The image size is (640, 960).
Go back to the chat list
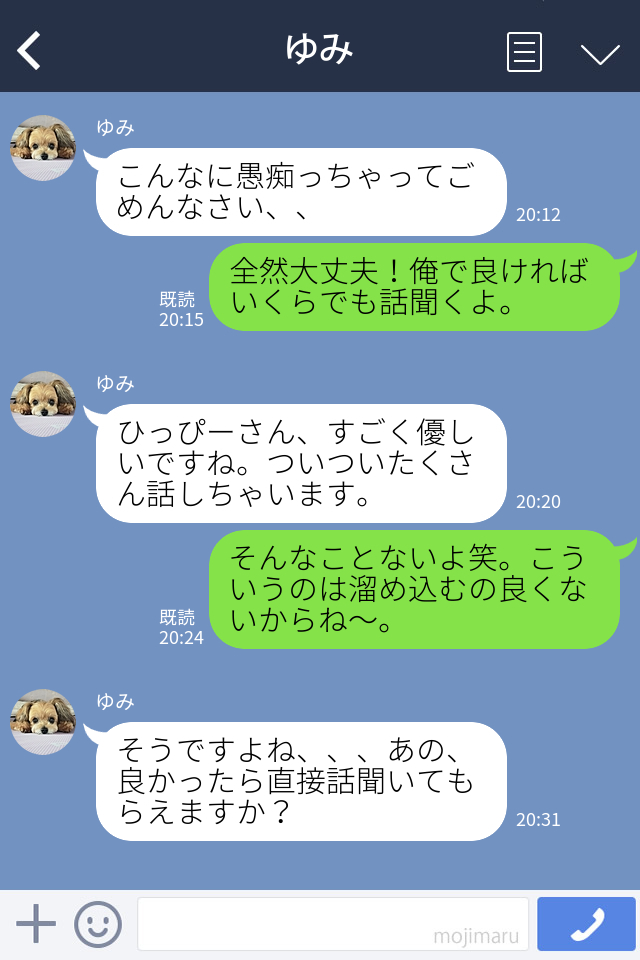[x=30, y=50]
